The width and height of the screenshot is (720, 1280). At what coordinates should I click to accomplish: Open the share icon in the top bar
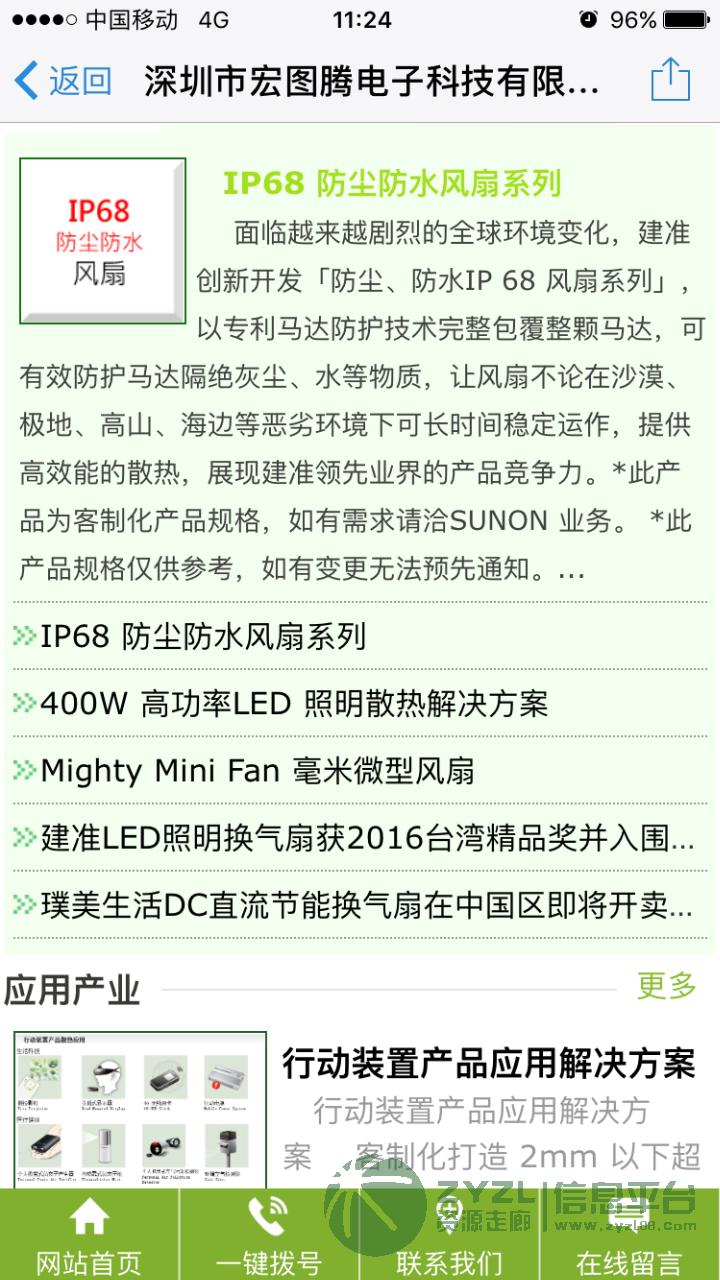click(670, 80)
